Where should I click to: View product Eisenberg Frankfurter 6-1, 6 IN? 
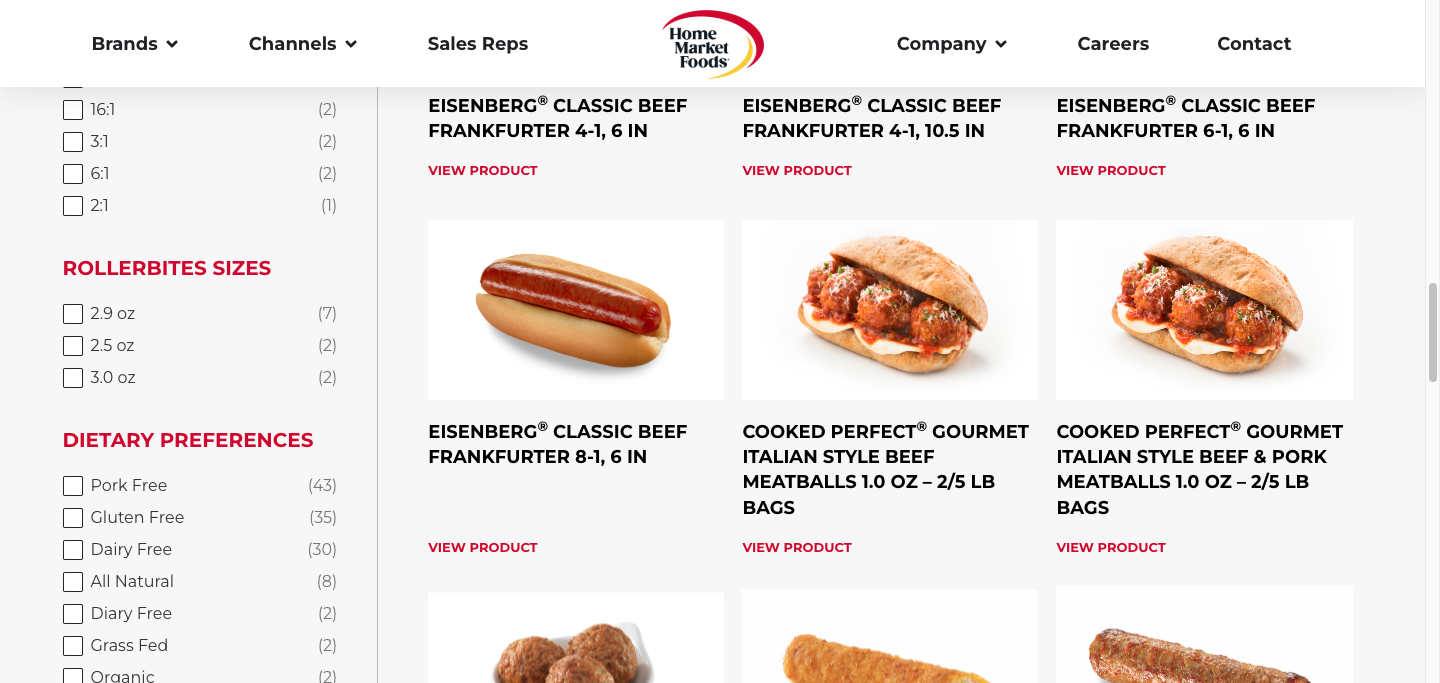1111,171
